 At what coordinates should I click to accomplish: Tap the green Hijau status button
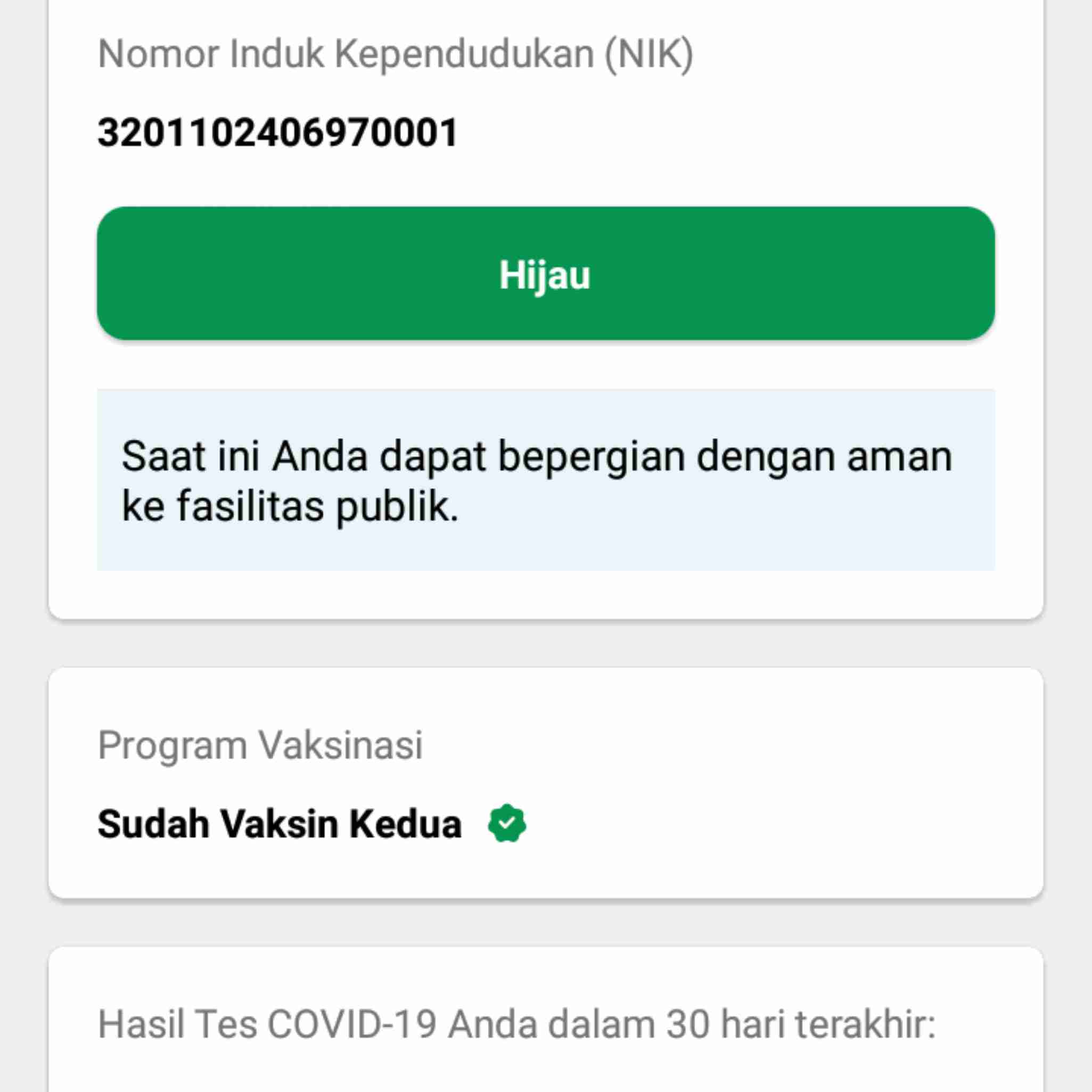coord(545,274)
